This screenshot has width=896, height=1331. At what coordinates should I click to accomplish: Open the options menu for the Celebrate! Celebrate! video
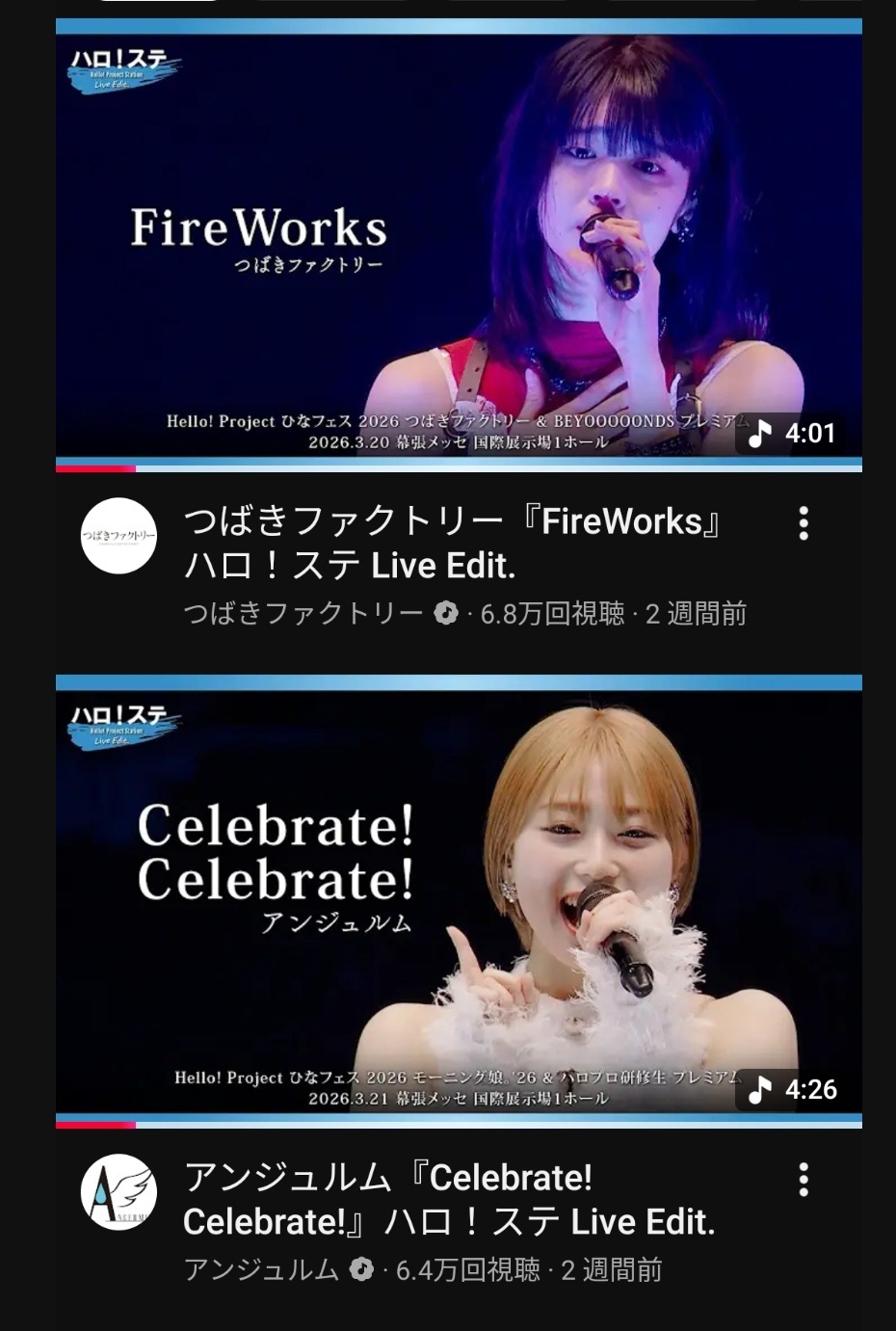click(804, 1180)
